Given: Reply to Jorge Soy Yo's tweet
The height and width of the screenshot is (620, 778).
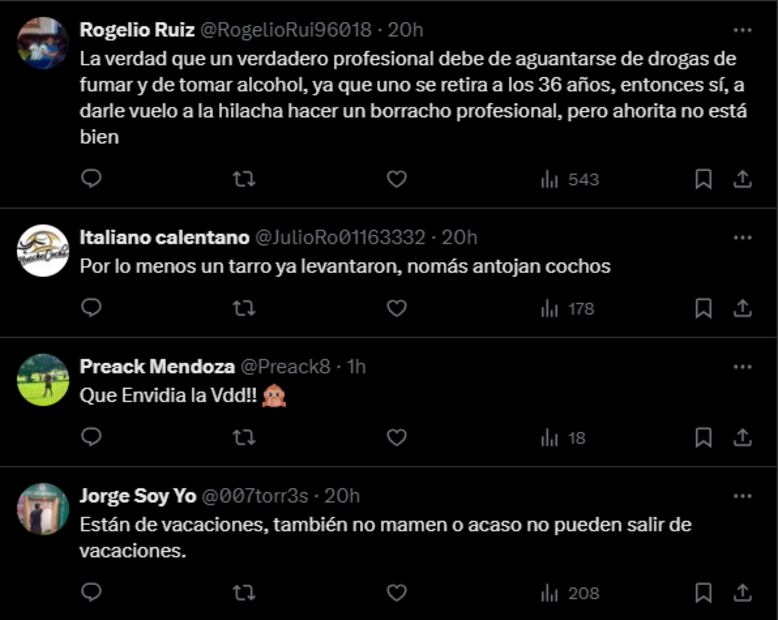Looking at the screenshot, I should click(x=91, y=593).
